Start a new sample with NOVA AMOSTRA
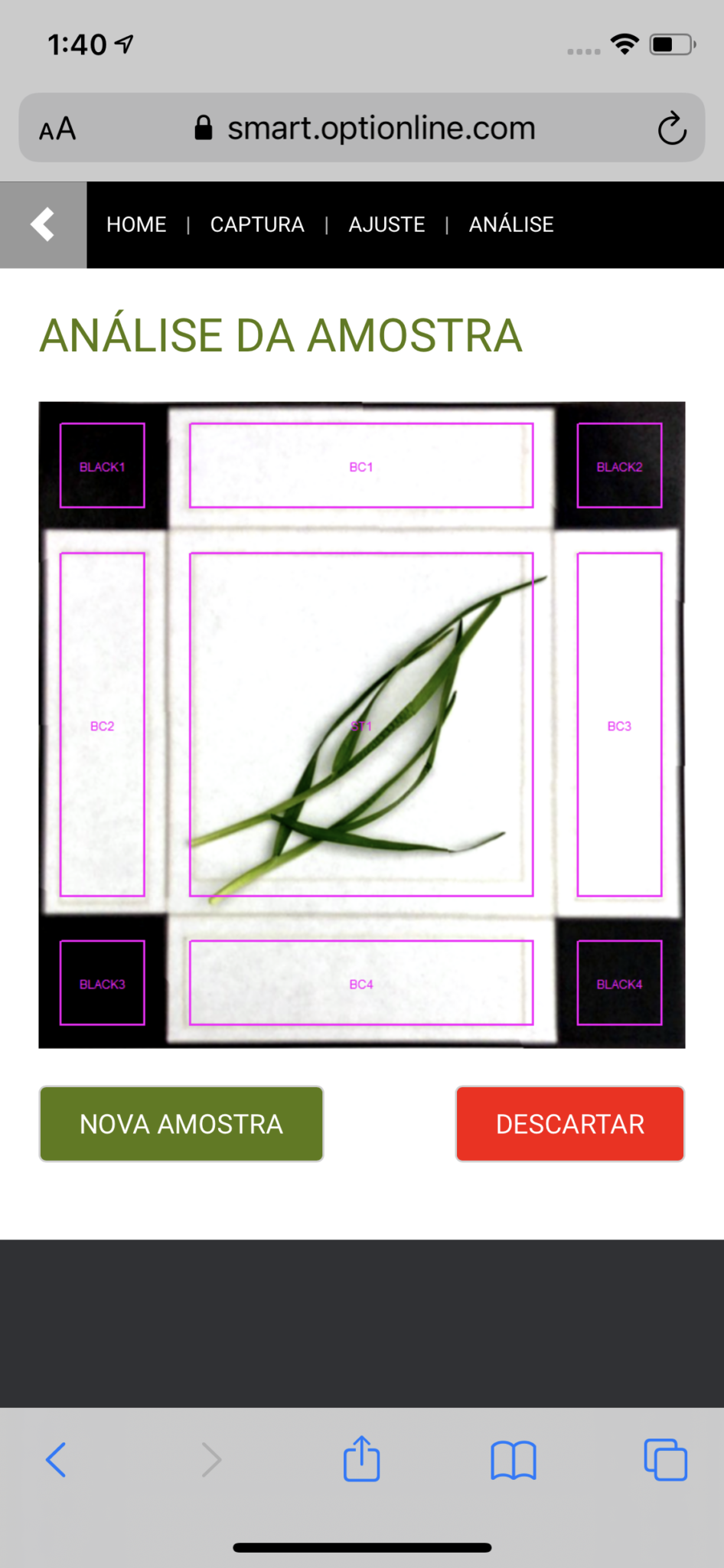This screenshot has height=1568, width=724. point(181,1123)
